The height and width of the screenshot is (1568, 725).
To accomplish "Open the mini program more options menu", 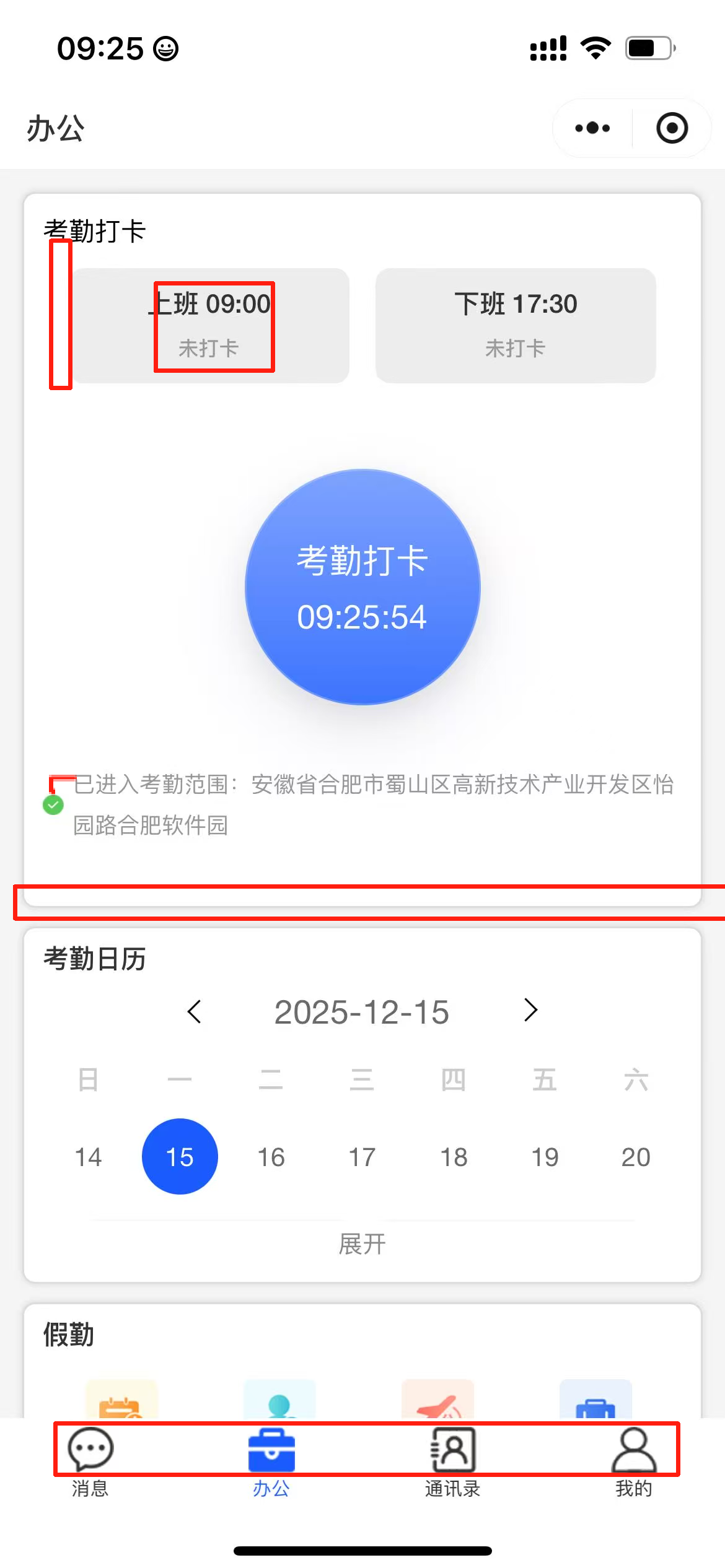I will (x=592, y=128).
